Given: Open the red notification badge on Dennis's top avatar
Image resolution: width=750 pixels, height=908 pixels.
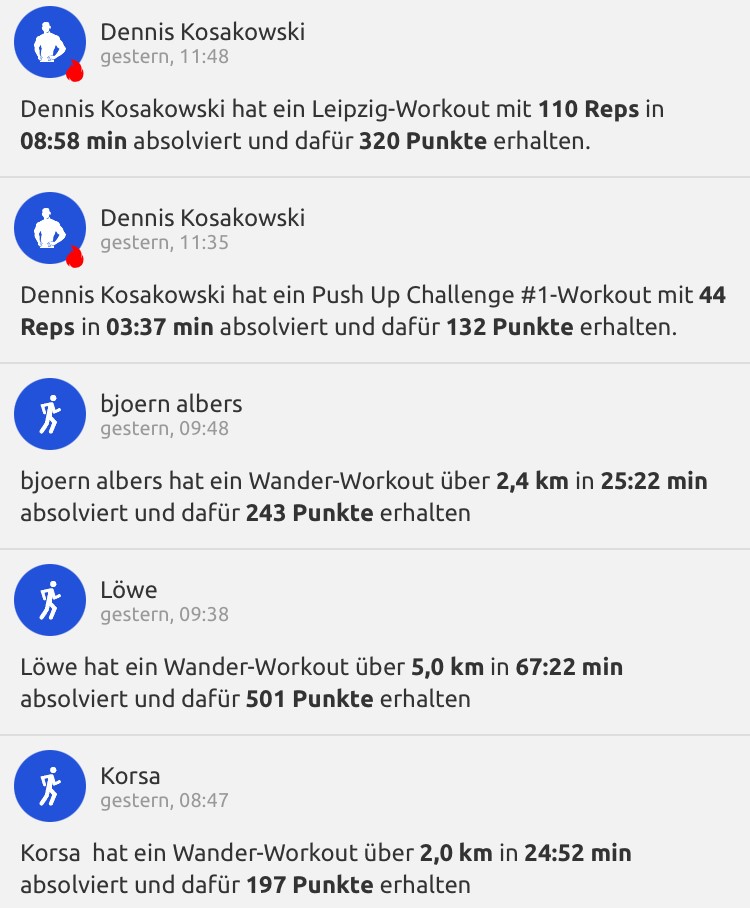Looking at the screenshot, I should pos(72,69).
